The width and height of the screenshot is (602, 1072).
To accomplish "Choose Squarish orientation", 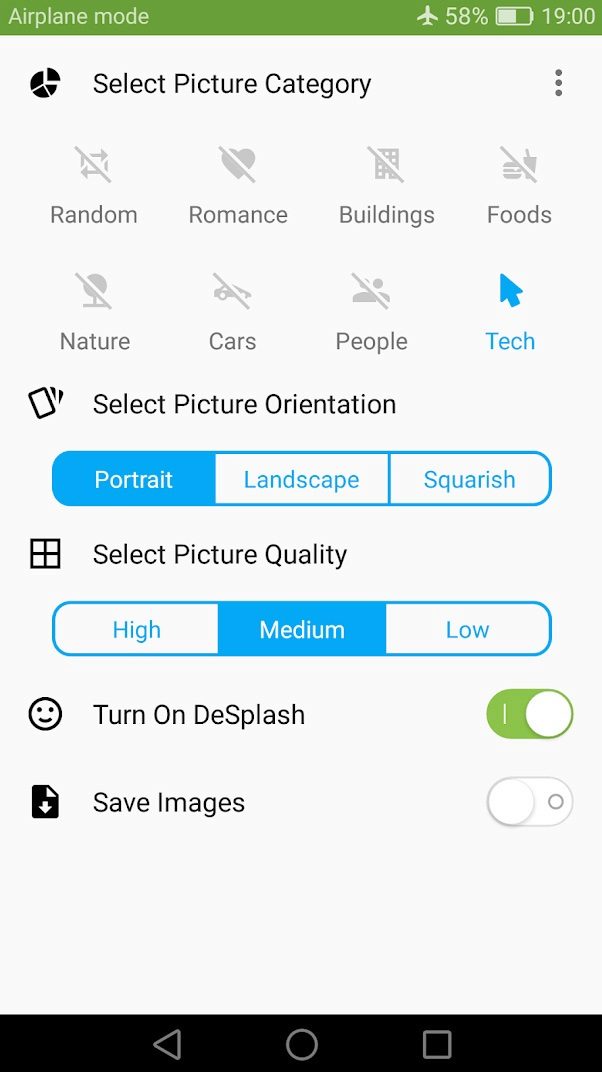I will pos(469,479).
